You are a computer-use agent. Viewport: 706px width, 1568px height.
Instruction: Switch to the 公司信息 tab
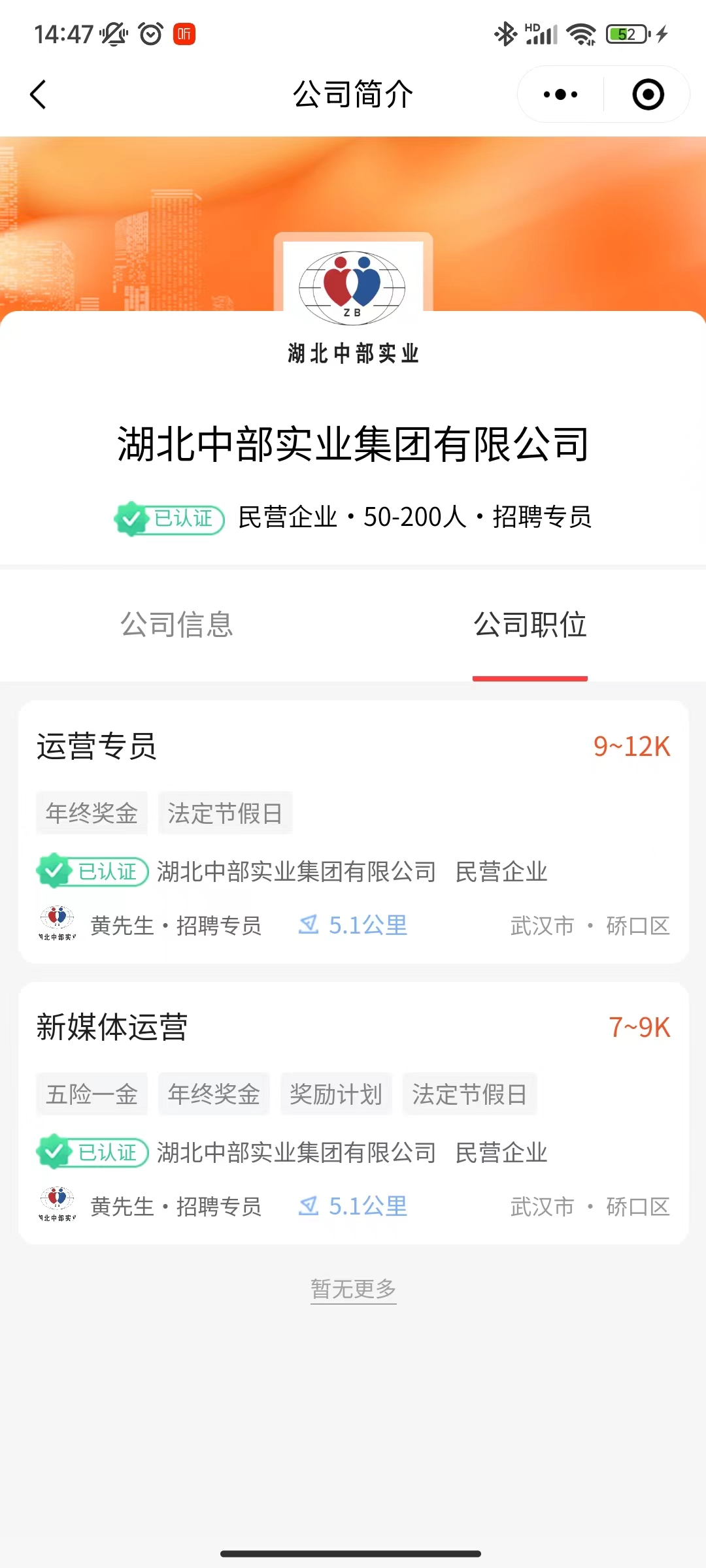pyautogui.click(x=176, y=625)
